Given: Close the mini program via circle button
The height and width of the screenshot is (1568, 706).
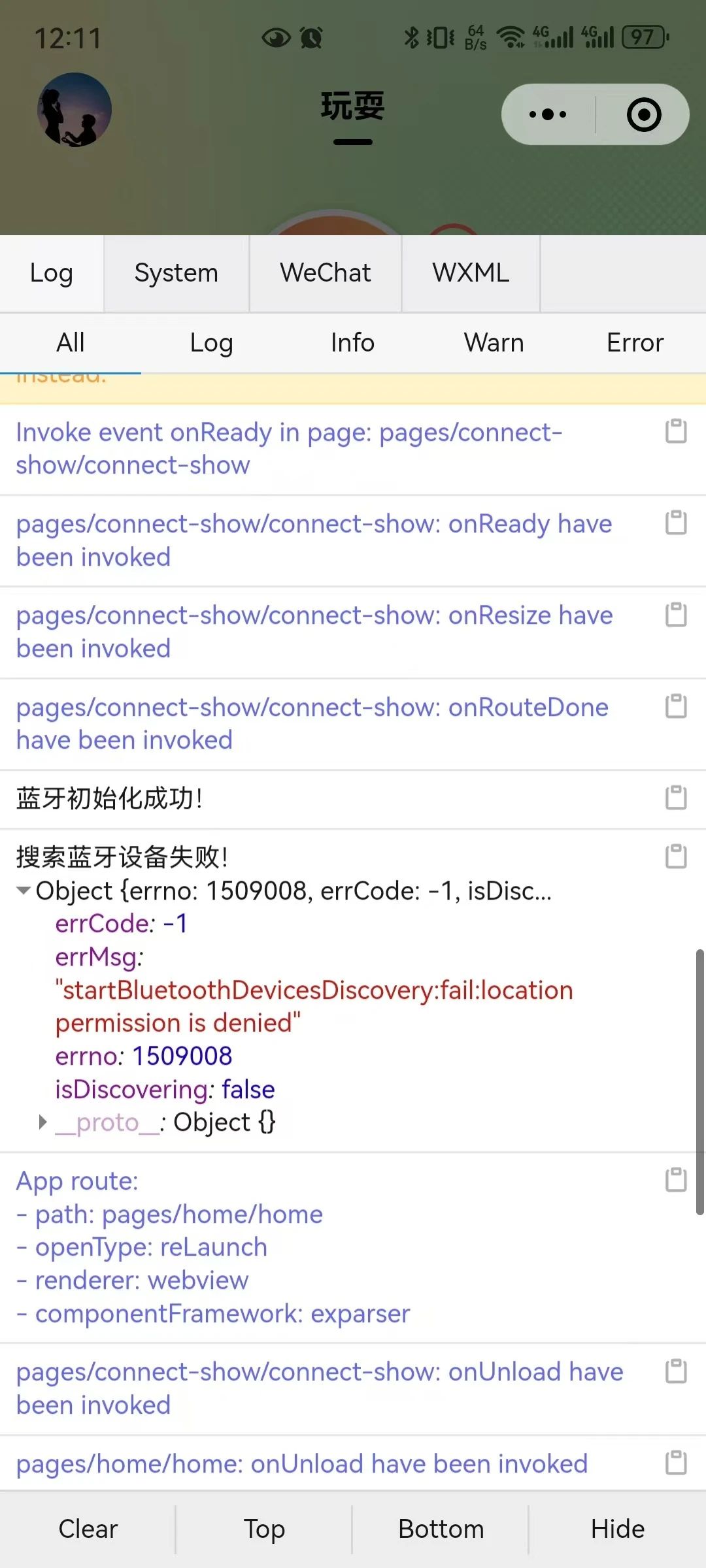Looking at the screenshot, I should coord(644,114).
